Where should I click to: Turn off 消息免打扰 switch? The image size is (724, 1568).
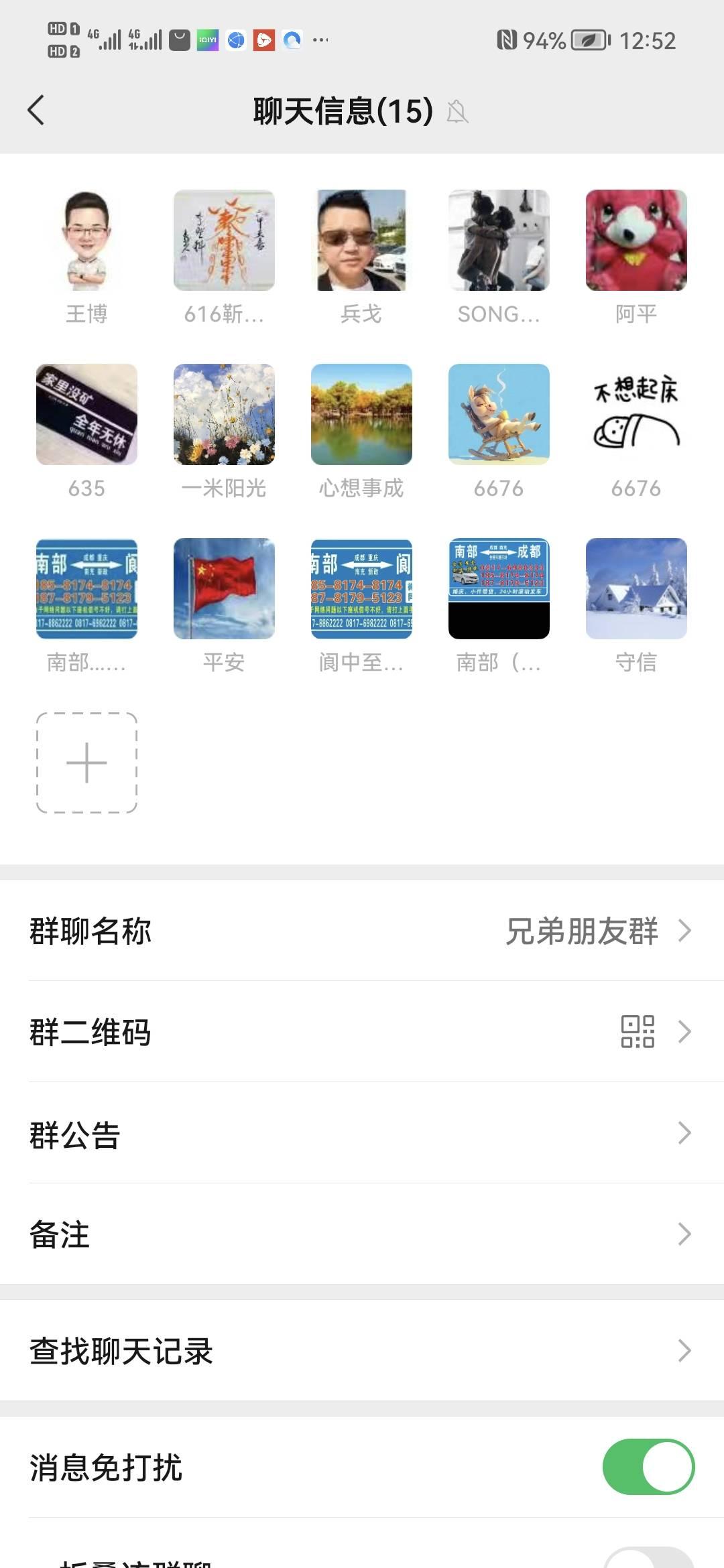648,1467
